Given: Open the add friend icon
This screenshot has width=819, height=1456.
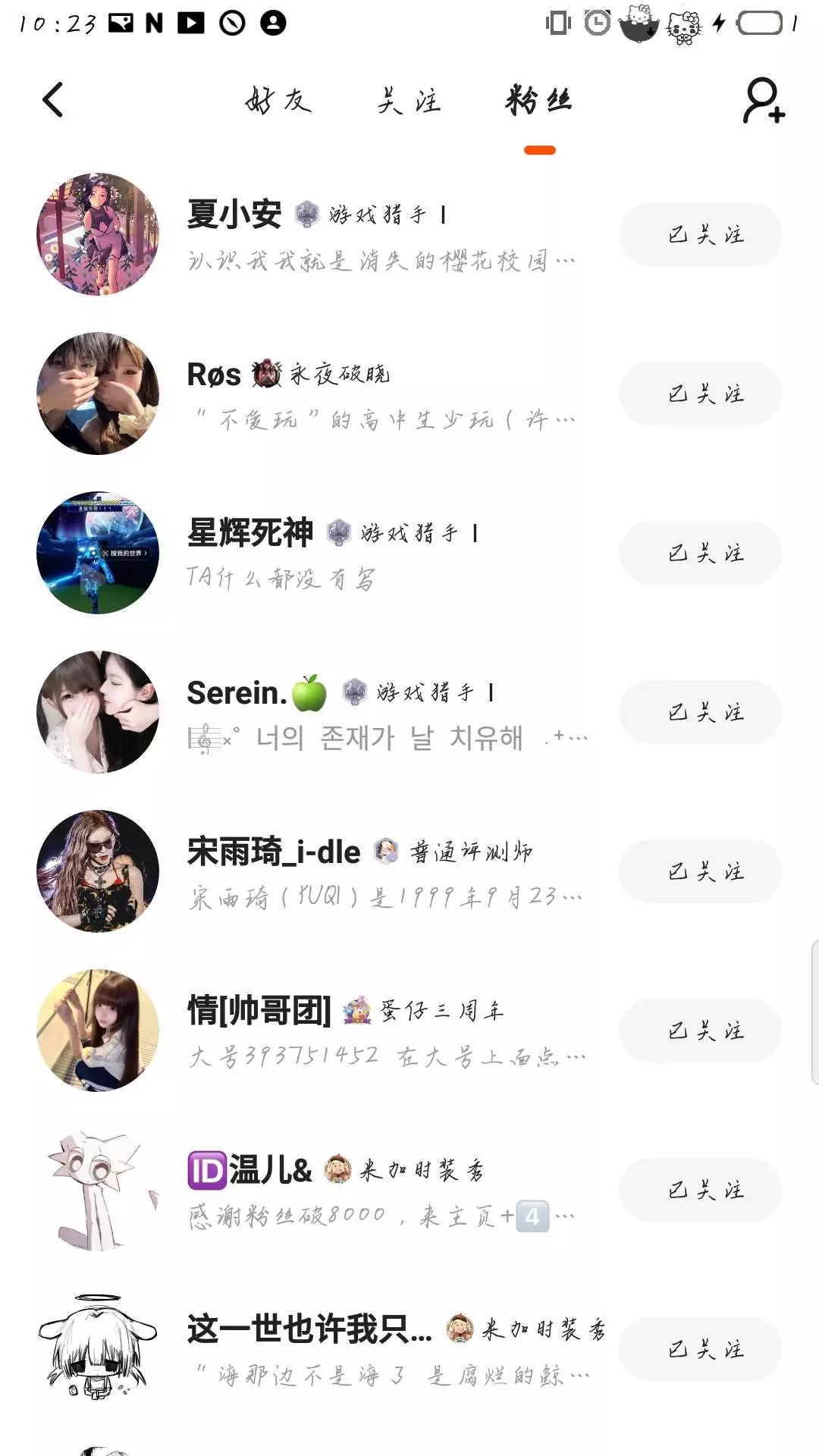Looking at the screenshot, I should coord(763,100).
